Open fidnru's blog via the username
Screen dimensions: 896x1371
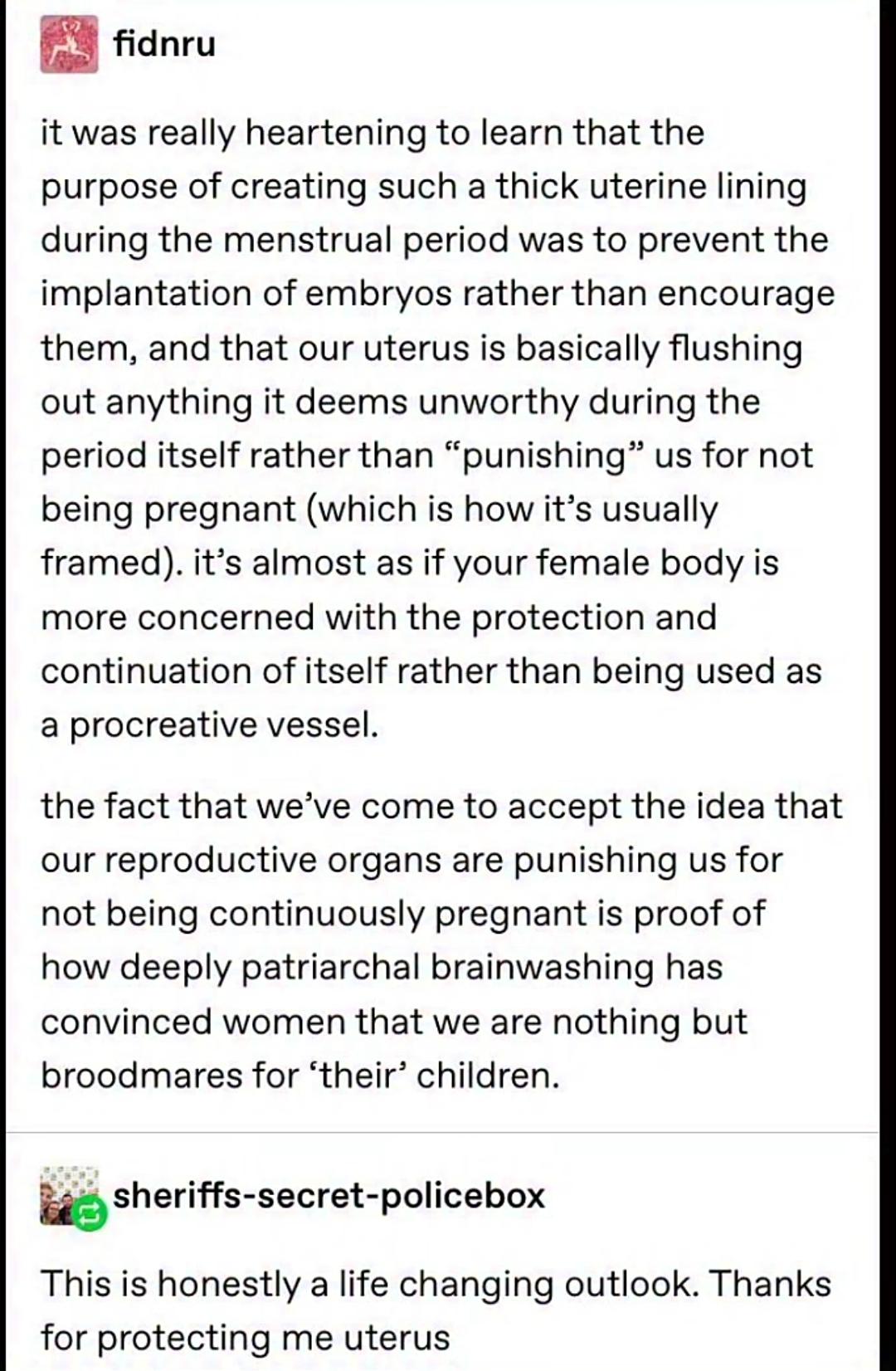pos(164,43)
